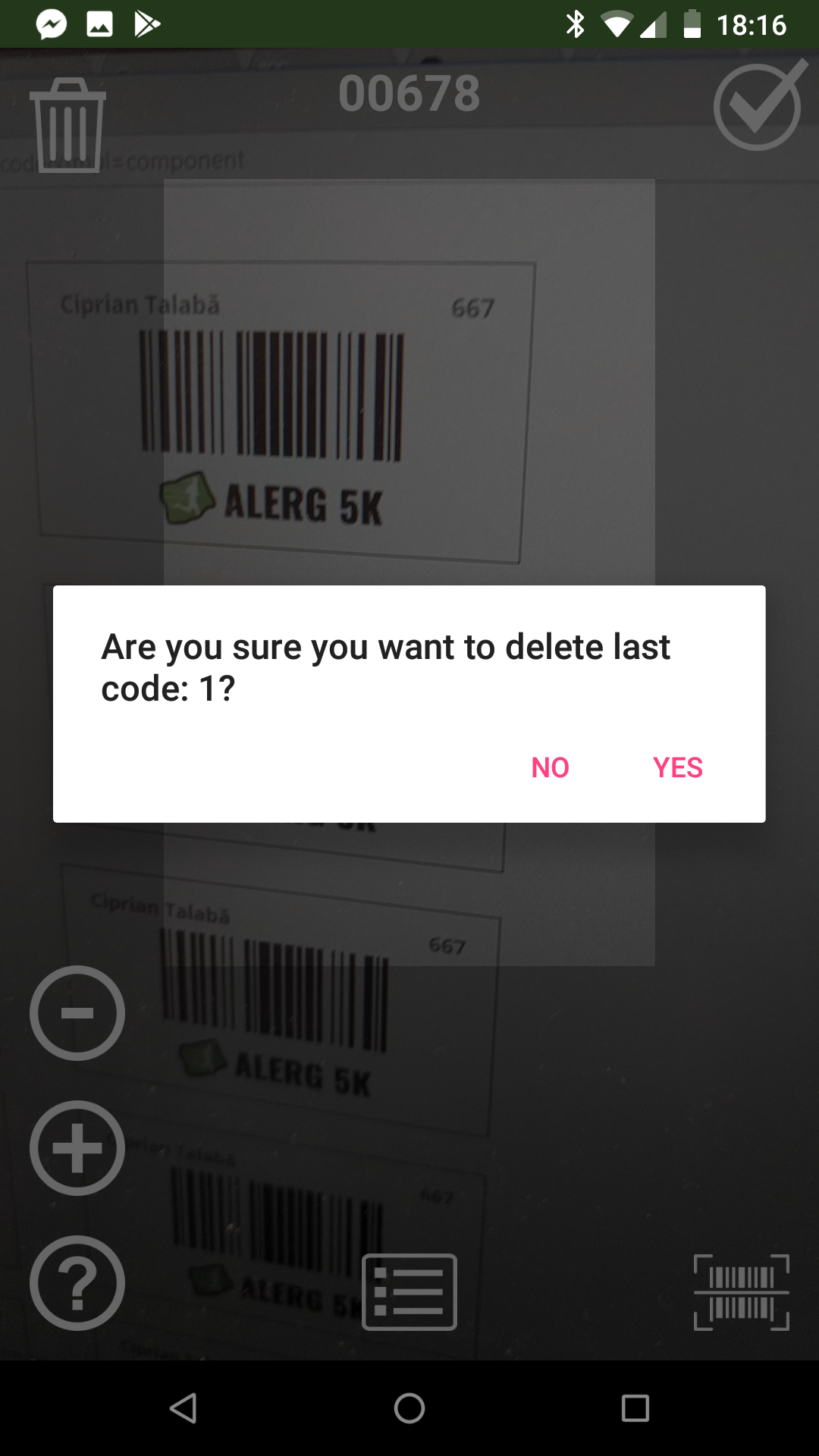Tap the Google Play notification icon
The image size is (819, 1456).
[x=149, y=24]
